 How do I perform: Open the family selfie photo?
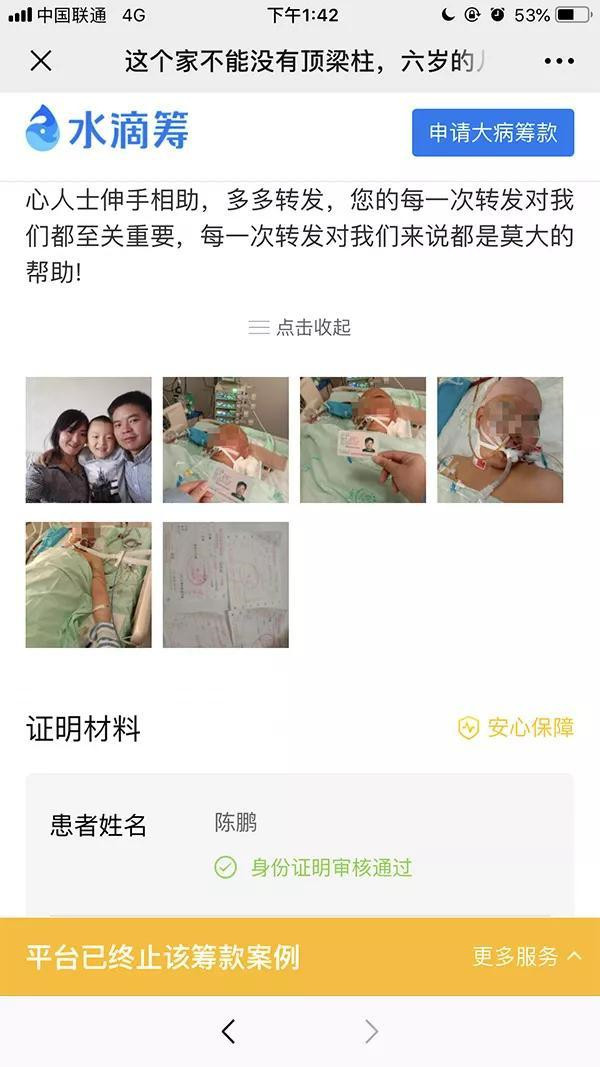(x=89, y=439)
